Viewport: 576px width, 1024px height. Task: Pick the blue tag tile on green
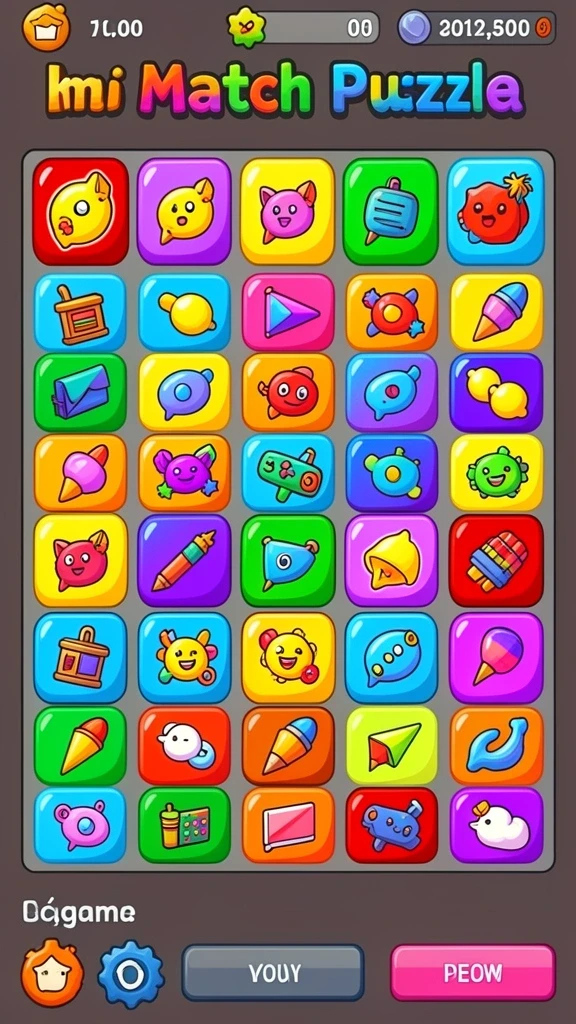point(391,211)
